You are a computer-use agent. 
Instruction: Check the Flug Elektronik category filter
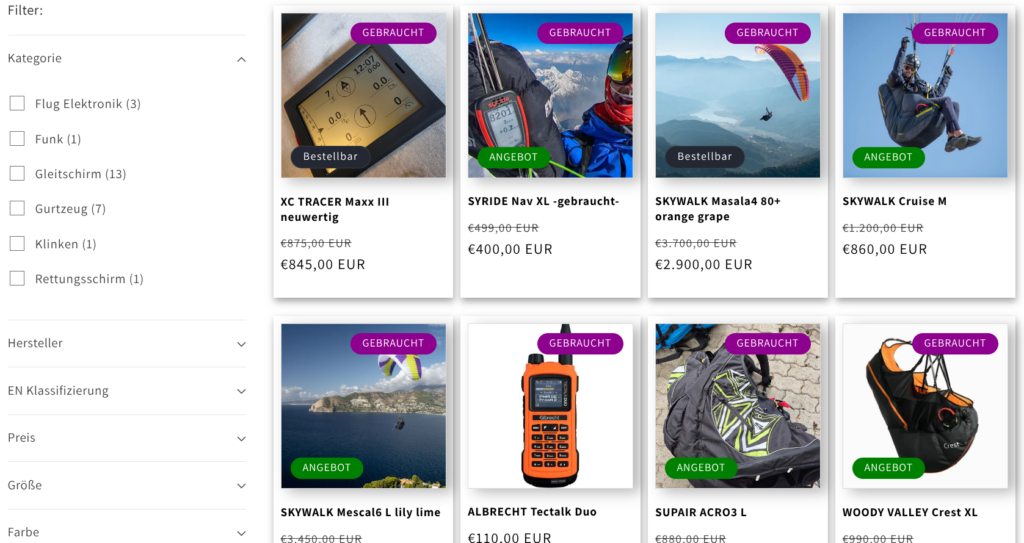[17, 103]
